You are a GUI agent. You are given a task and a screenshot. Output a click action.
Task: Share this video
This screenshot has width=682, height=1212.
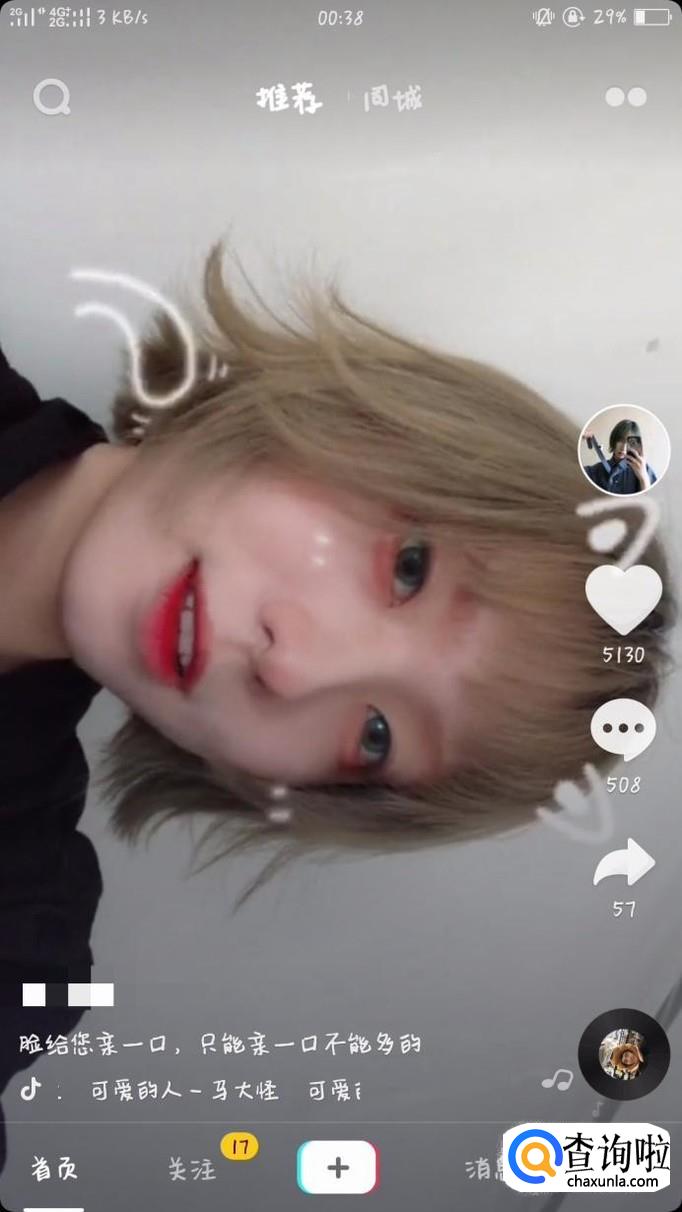click(624, 864)
